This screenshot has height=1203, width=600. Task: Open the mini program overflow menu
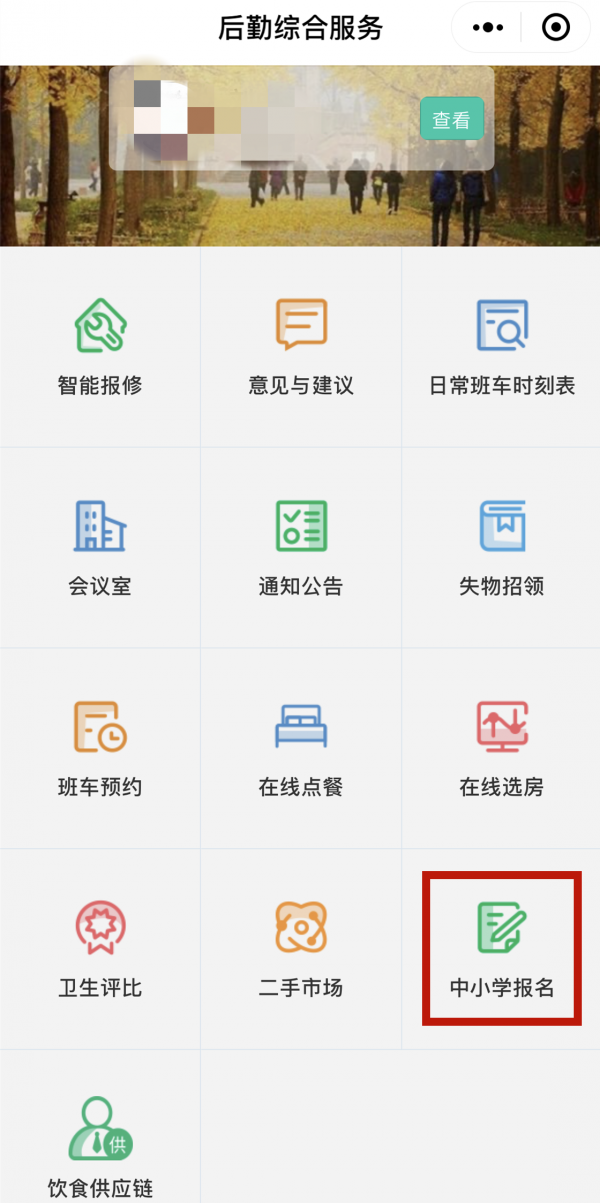[x=486, y=27]
